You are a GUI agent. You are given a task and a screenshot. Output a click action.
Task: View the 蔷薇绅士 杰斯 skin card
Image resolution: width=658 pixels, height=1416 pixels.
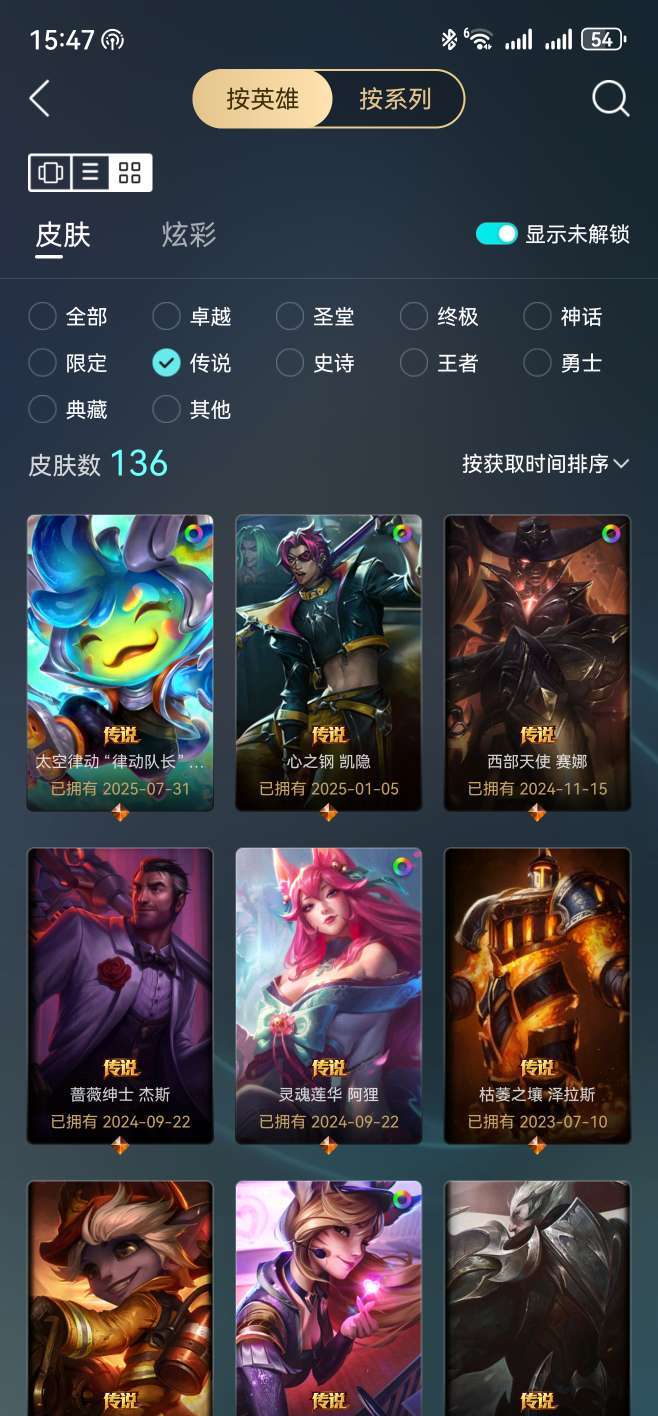pos(120,996)
